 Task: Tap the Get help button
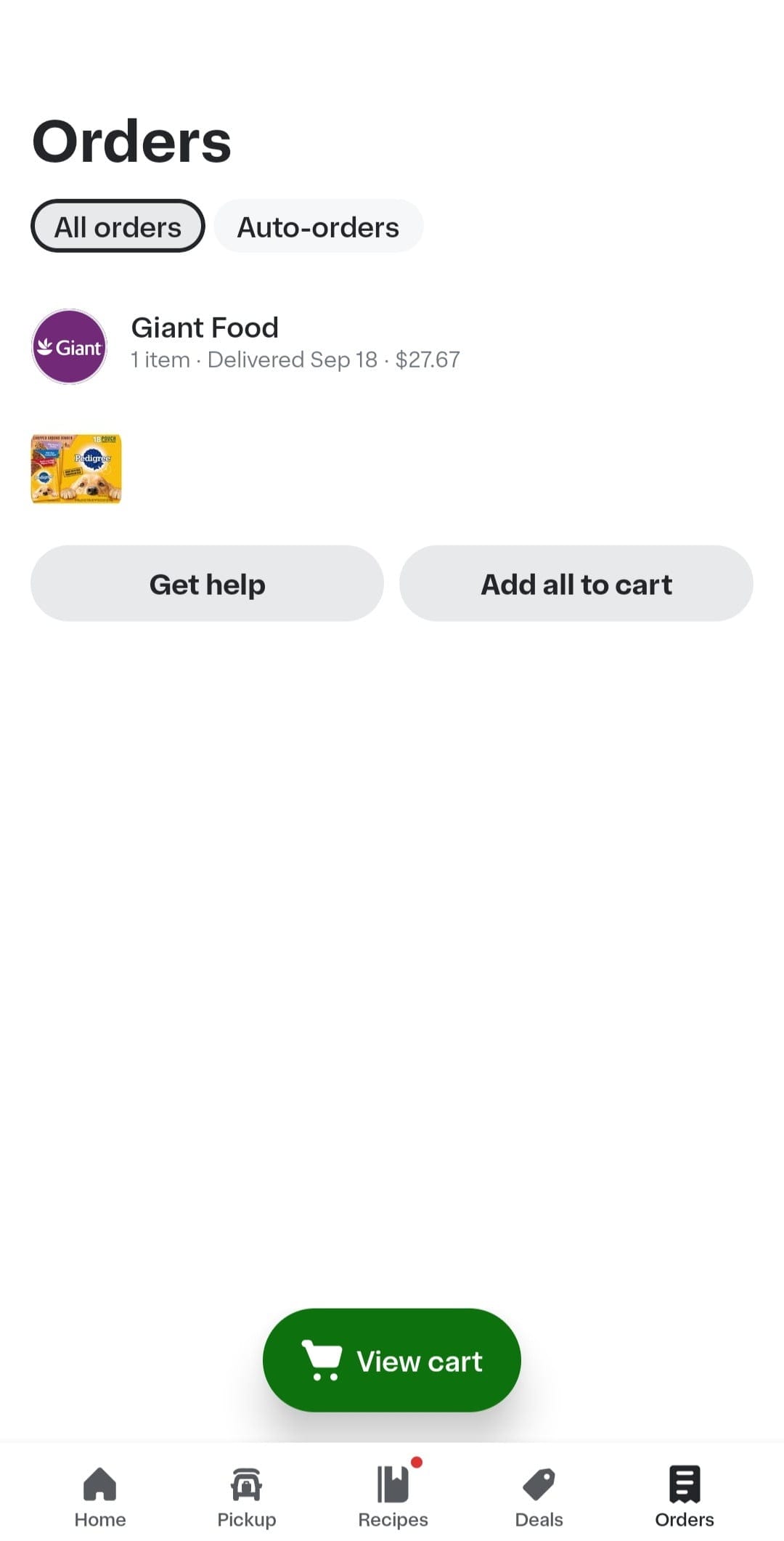click(207, 584)
